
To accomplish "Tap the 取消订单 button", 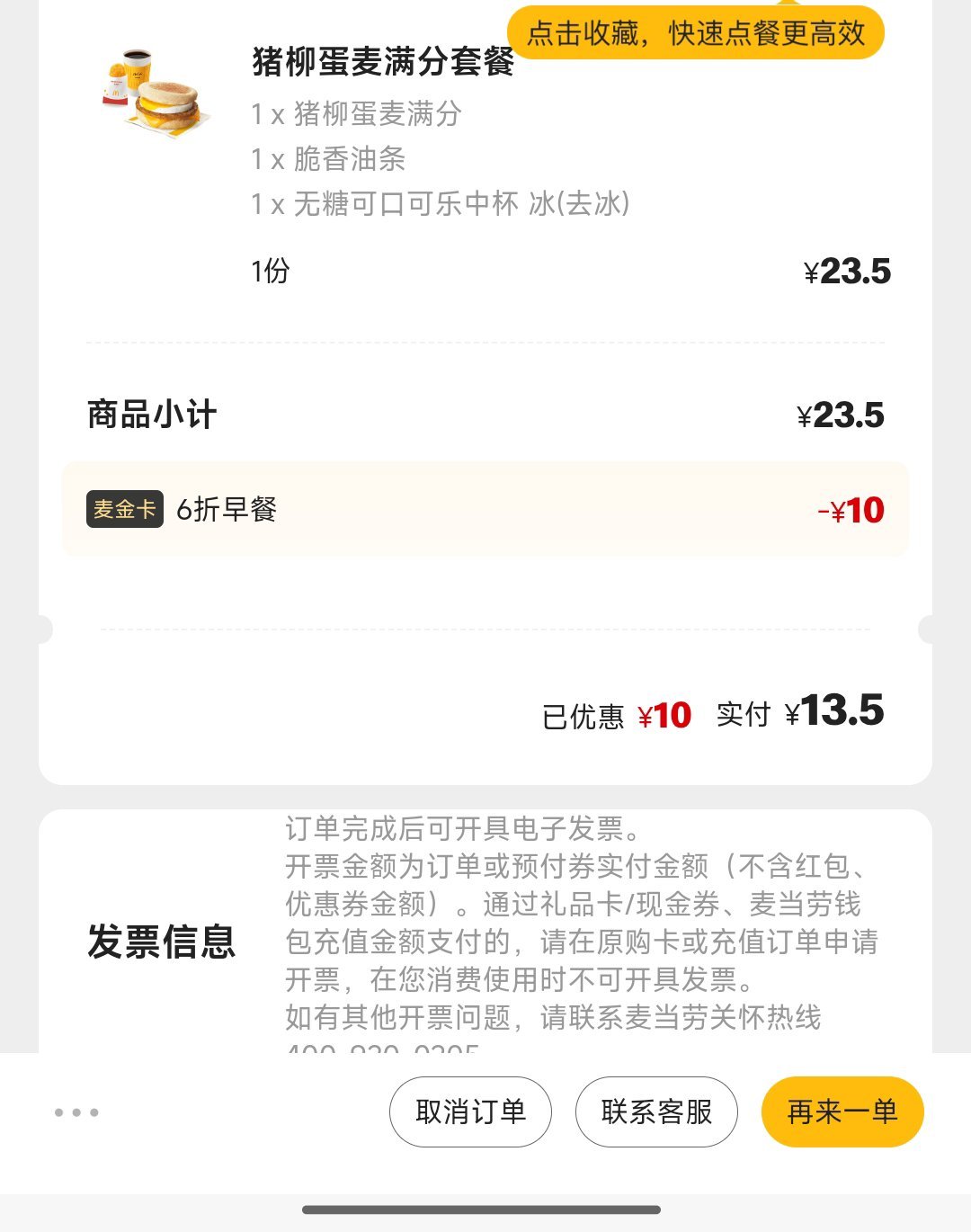I will (470, 1112).
